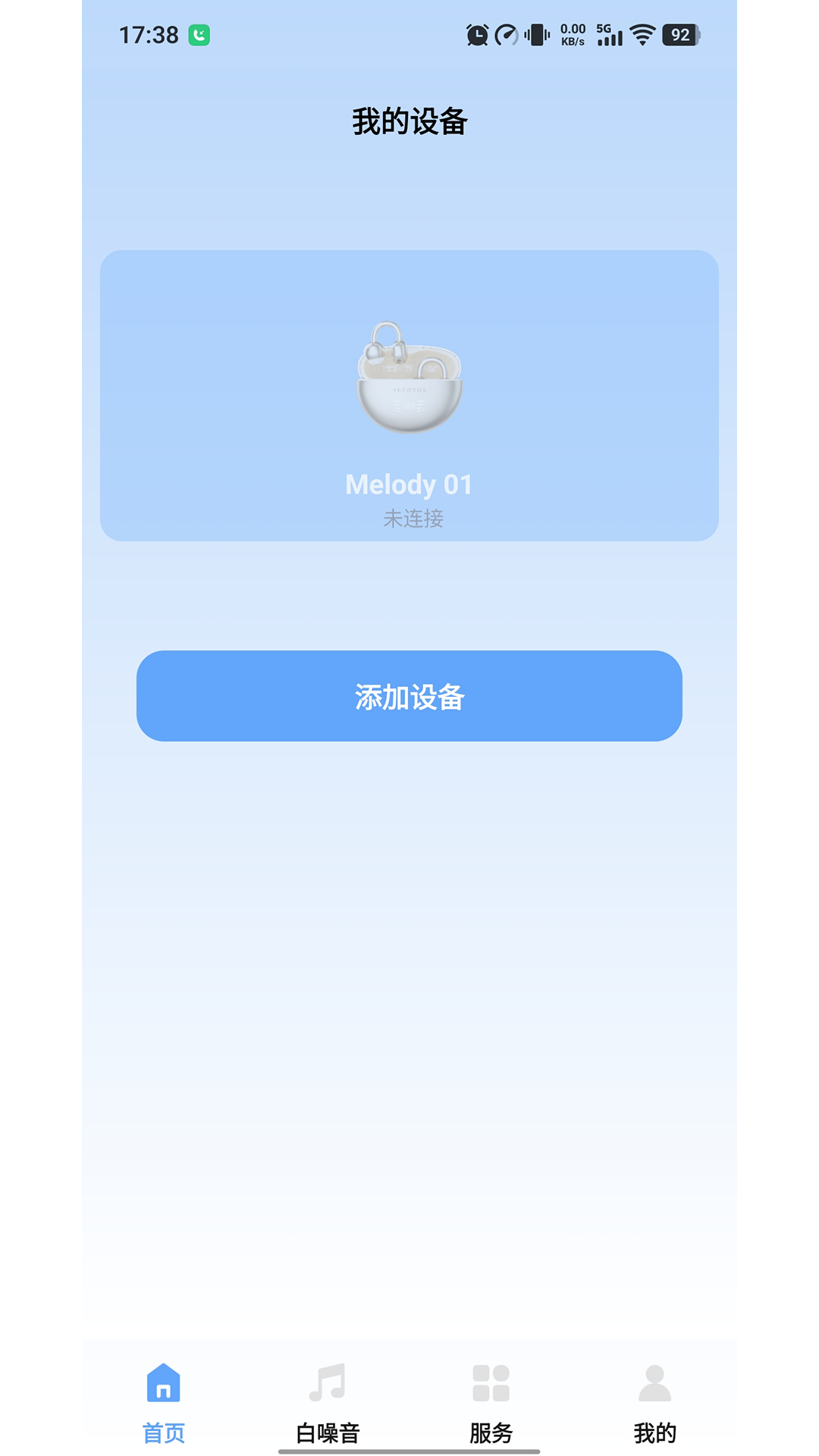Tap the Melody 01 earbuds image
The width and height of the screenshot is (819, 1456).
point(409,379)
